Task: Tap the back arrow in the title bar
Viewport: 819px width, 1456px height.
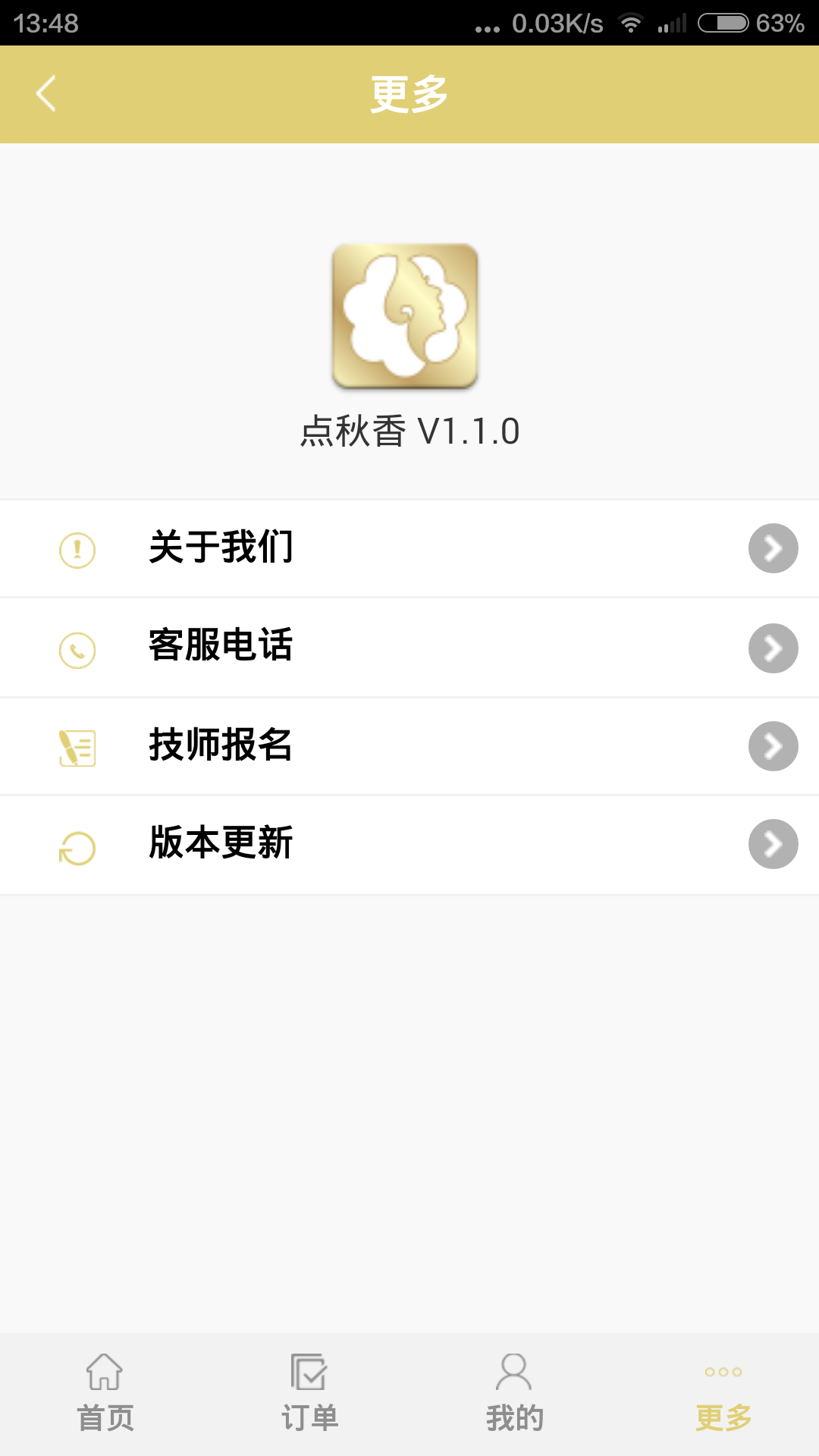Action: pos(45,93)
